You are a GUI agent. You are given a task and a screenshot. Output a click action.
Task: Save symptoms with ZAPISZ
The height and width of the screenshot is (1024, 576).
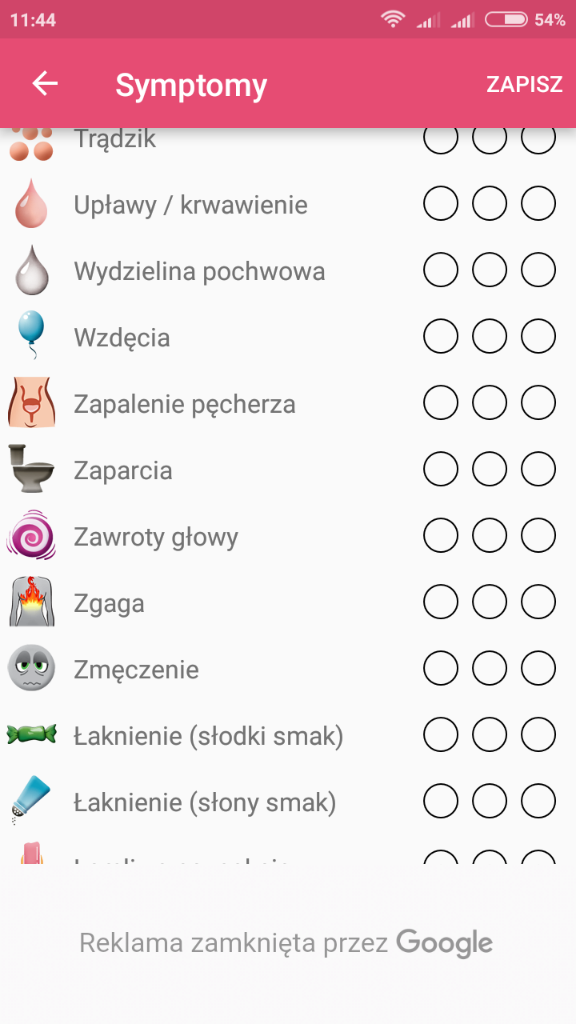(524, 84)
